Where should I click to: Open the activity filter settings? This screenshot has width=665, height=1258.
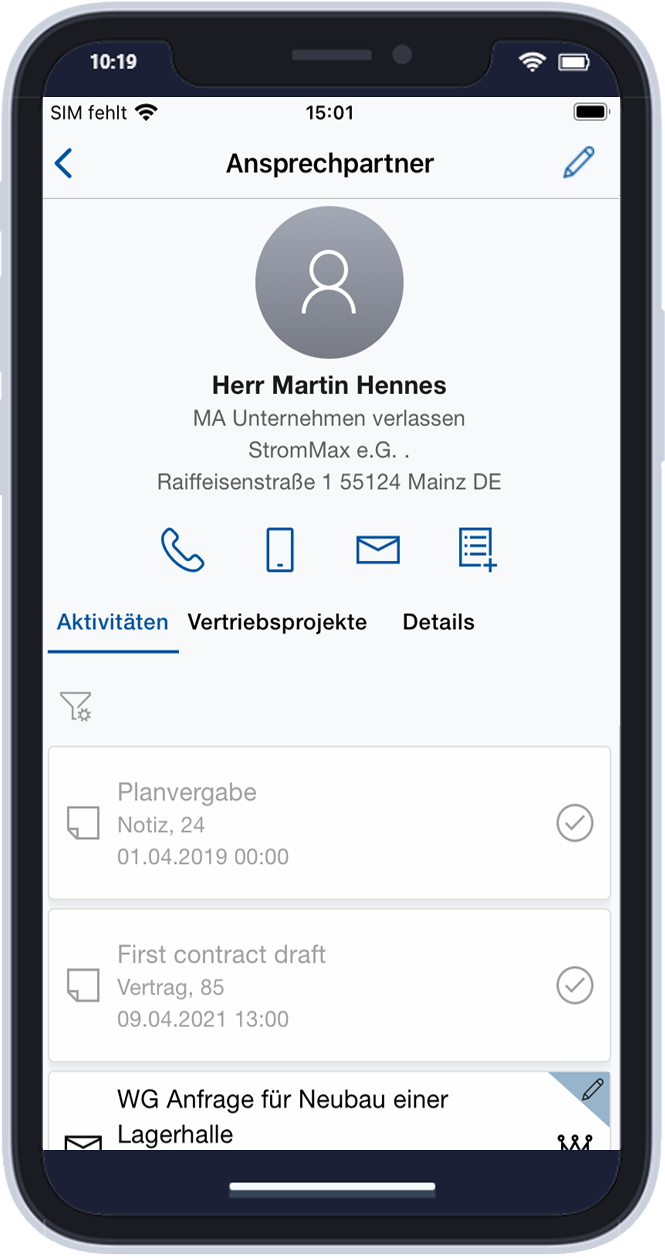[75, 706]
